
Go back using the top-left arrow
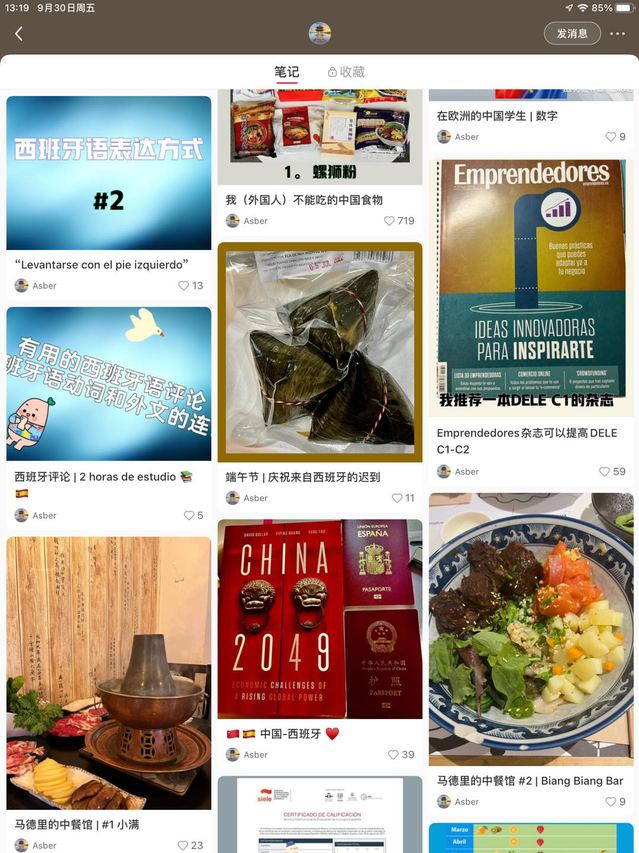pos(18,33)
